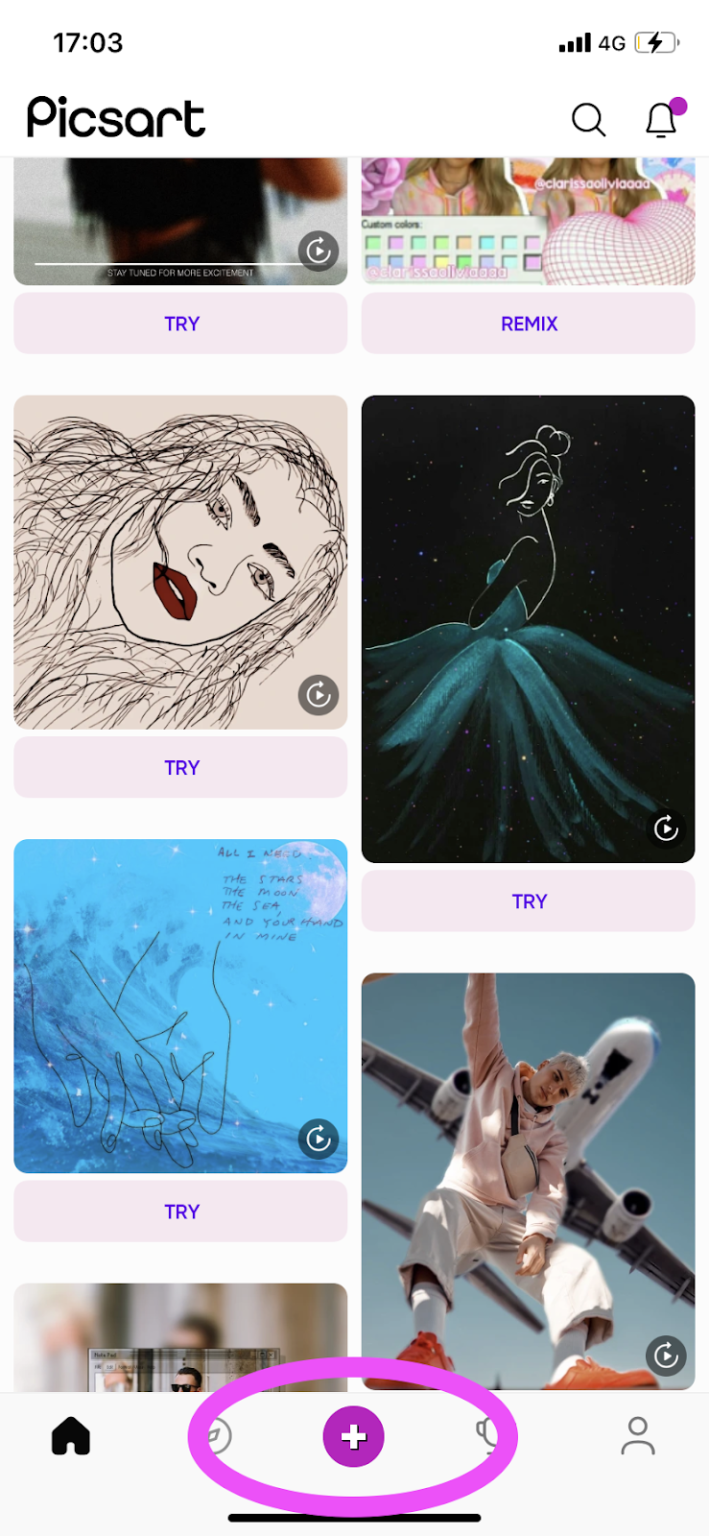The height and width of the screenshot is (1536, 709).
Task: Tap replay icon on the airplane photo
Action: tap(666, 1356)
